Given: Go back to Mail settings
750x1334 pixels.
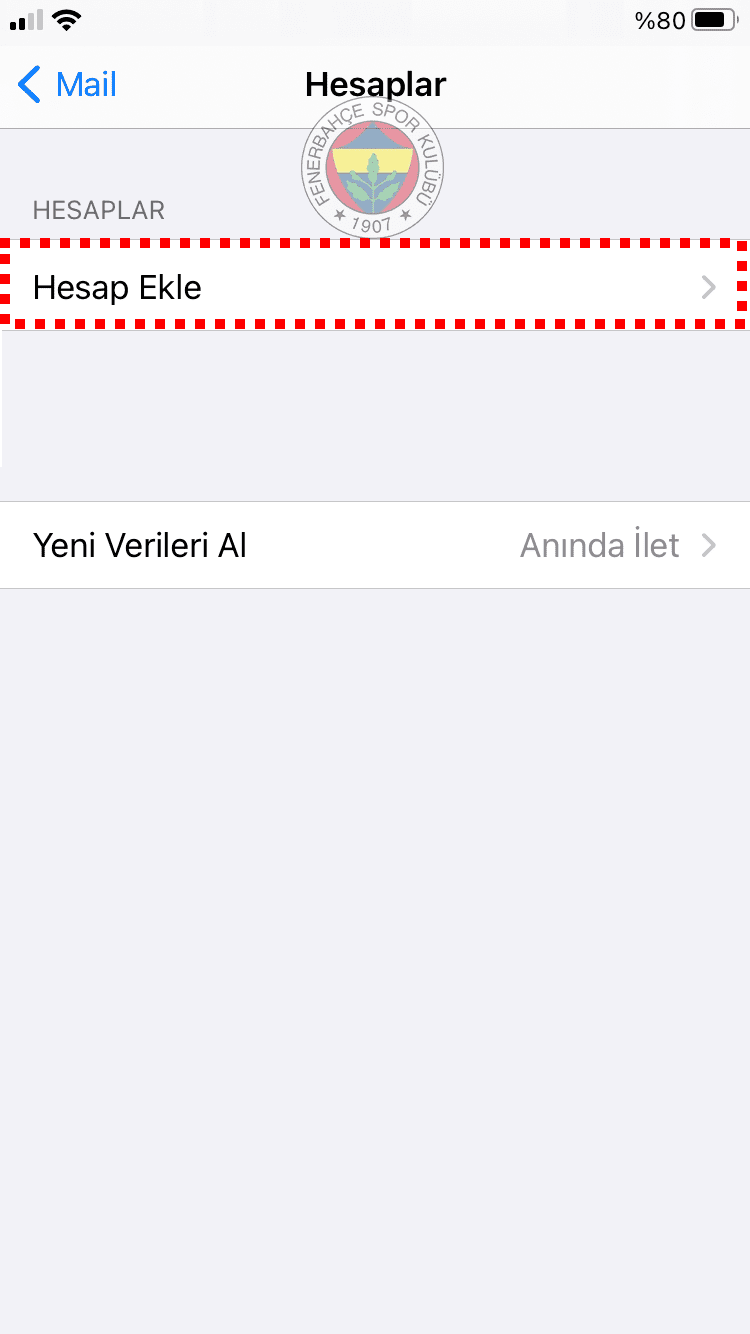Looking at the screenshot, I should click(x=68, y=85).
